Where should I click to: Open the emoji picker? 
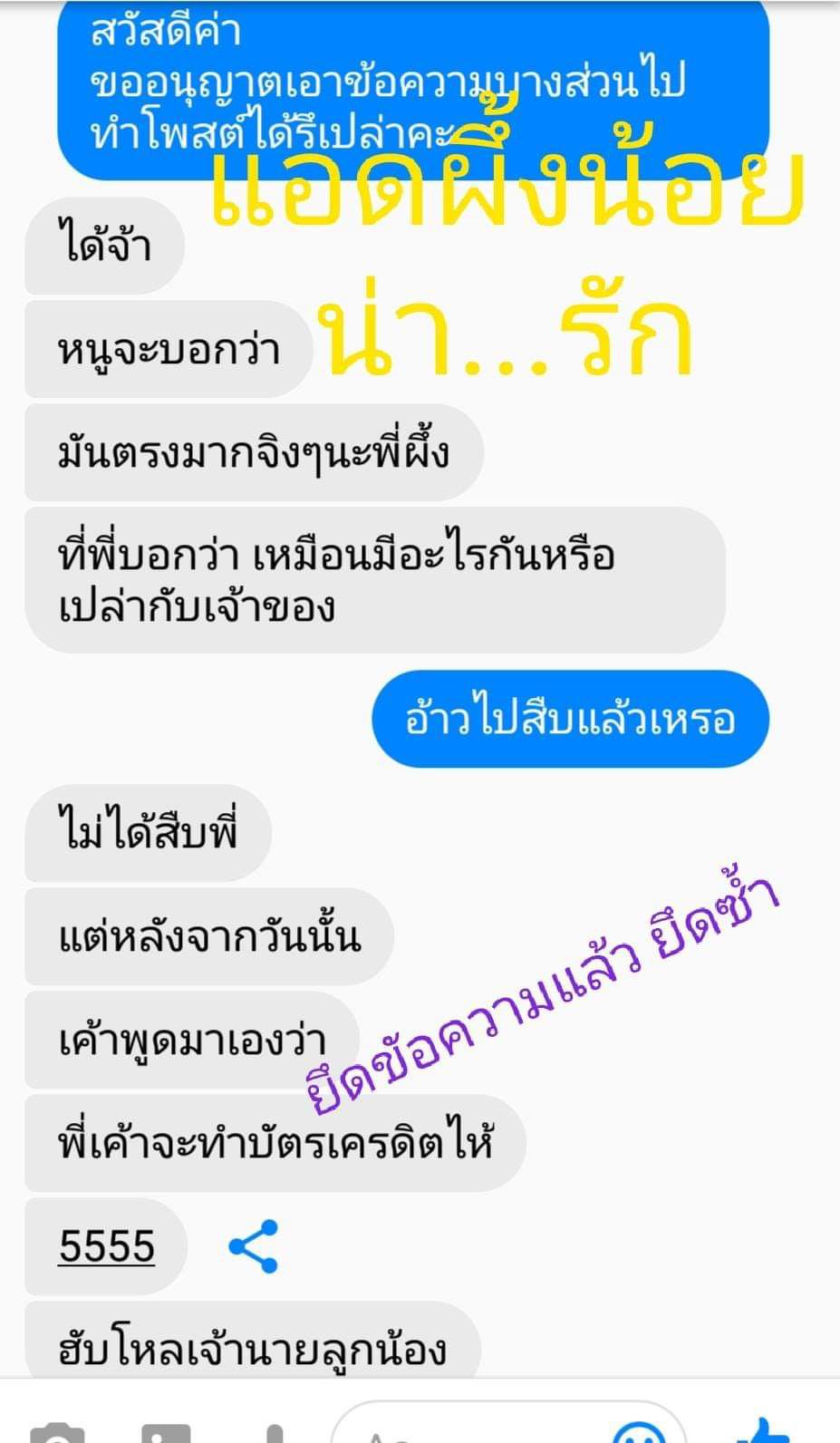coord(639,1432)
